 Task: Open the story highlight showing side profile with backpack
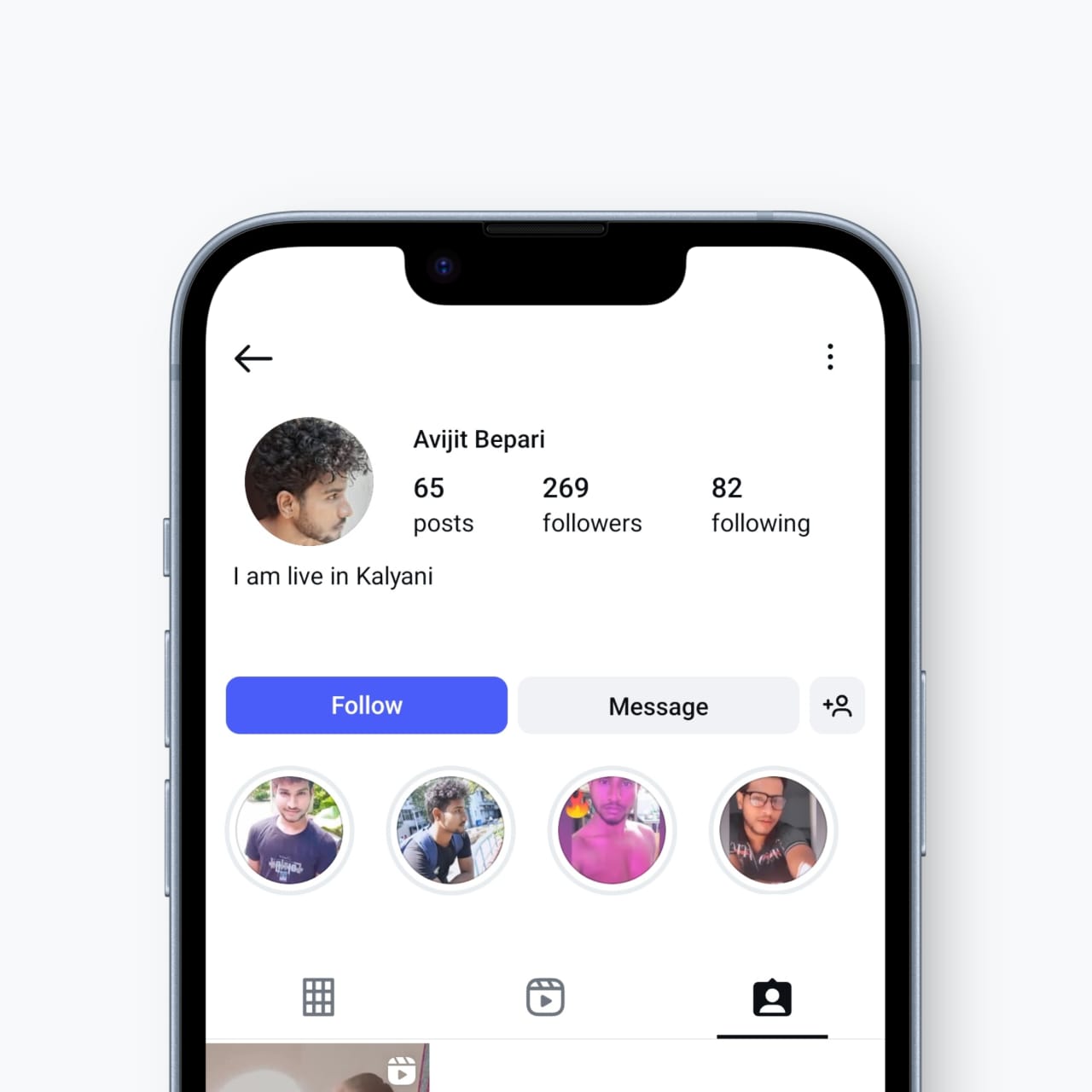click(450, 830)
